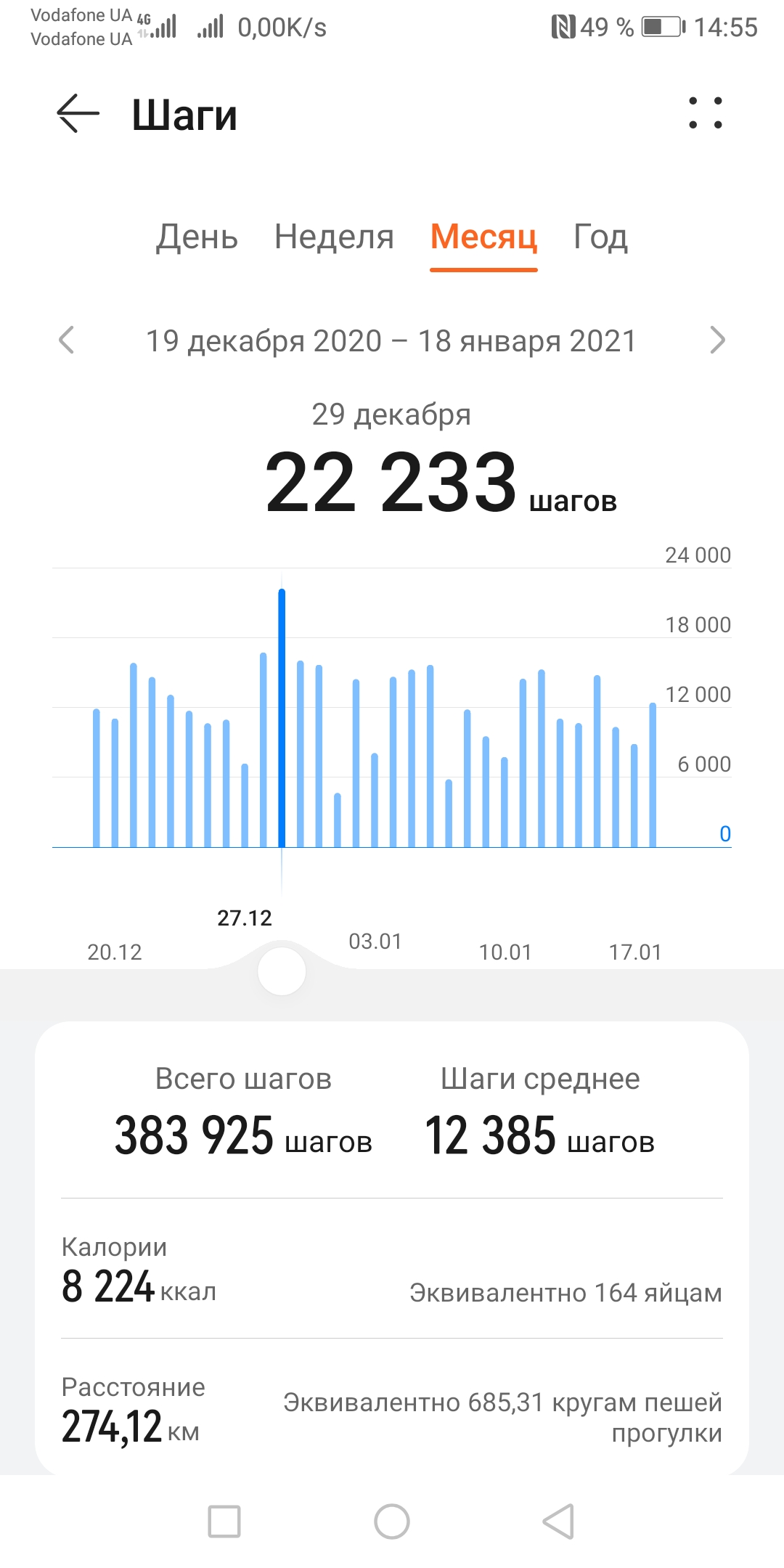Switch to the Год tab

coord(600,237)
